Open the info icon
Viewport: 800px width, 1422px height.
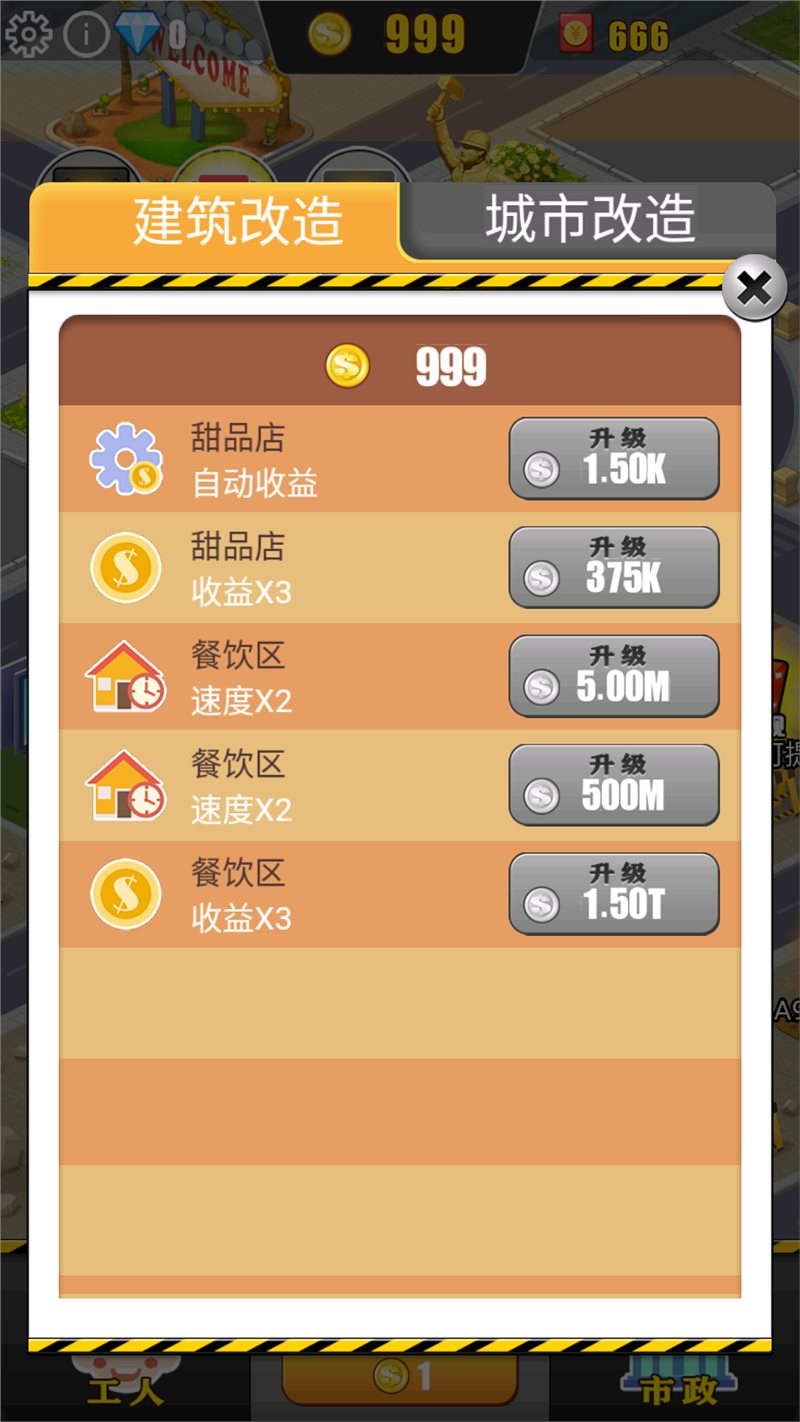pyautogui.click(x=86, y=35)
